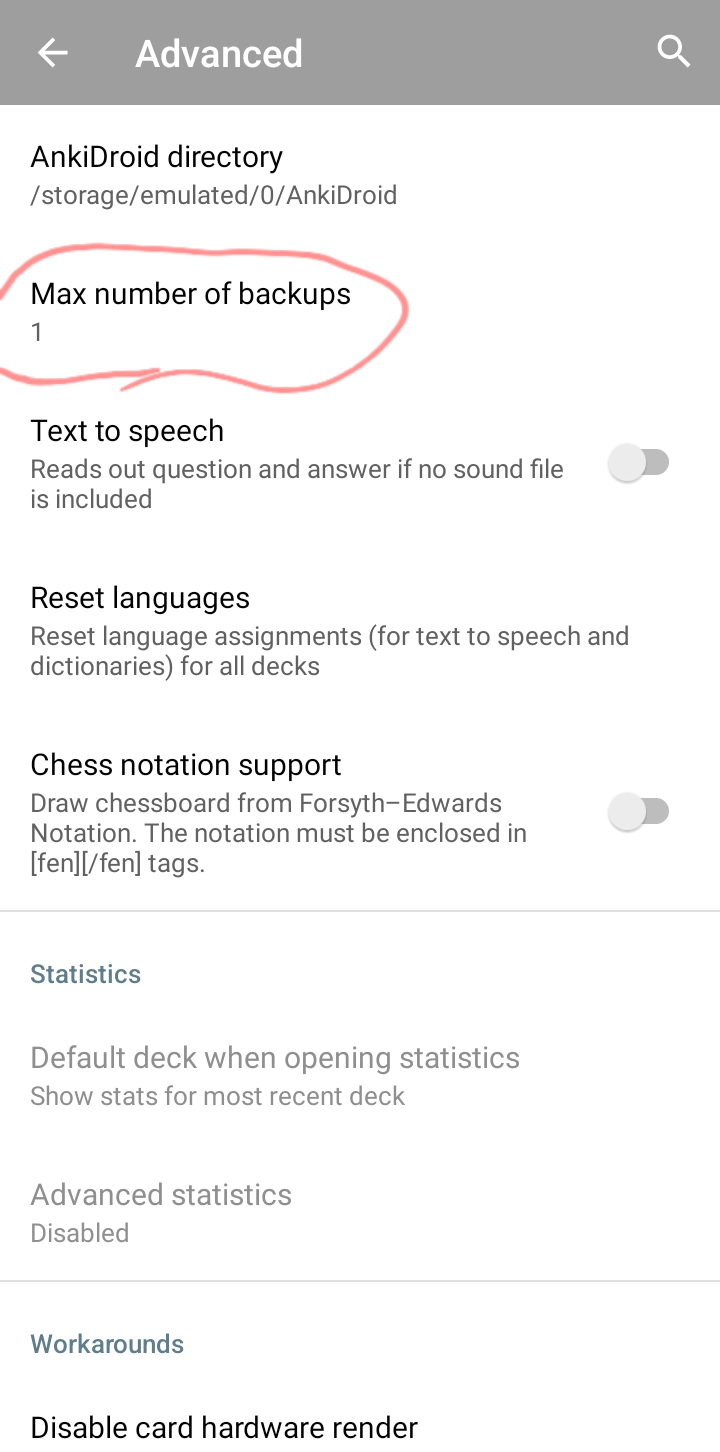Open Default deck when opening statistics

click(275, 1058)
